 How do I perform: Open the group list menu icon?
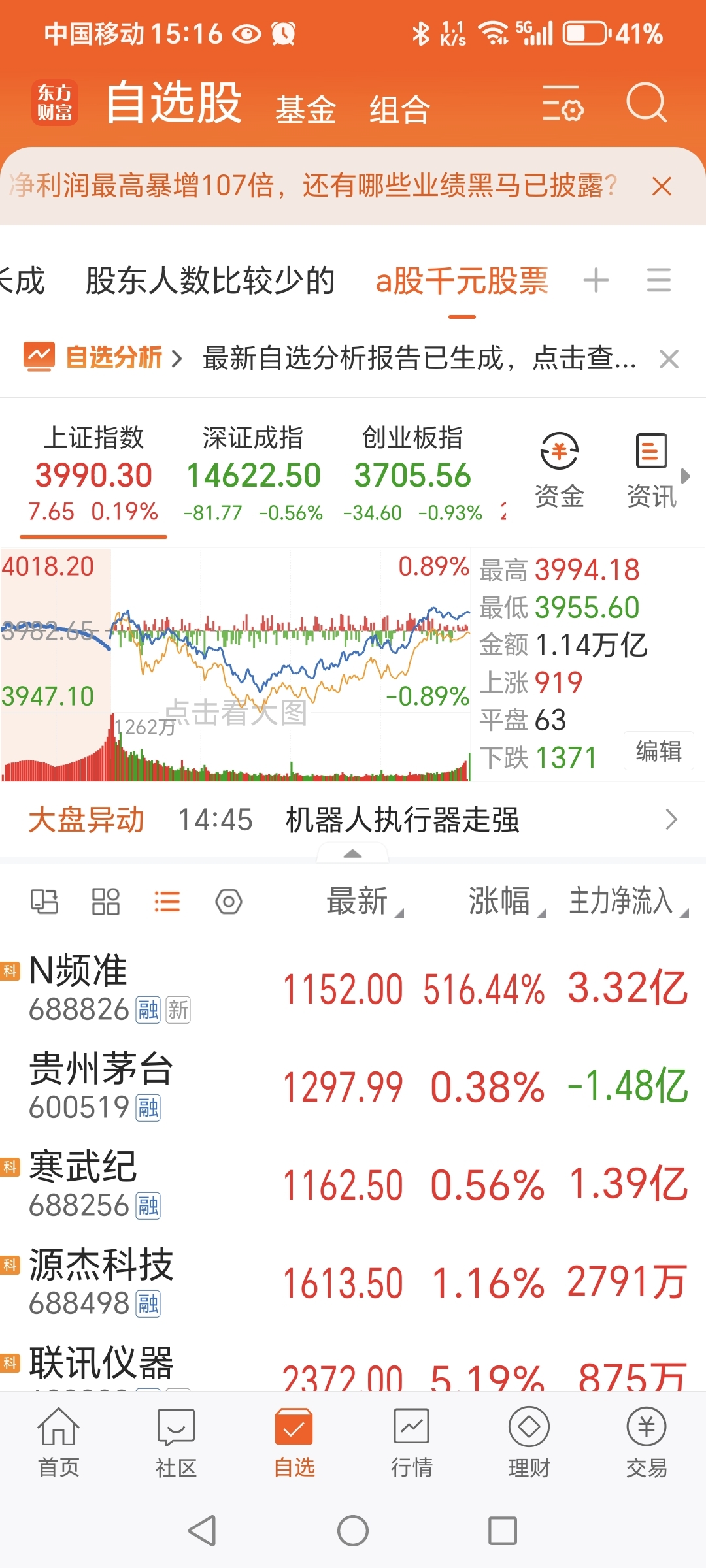click(x=658, y=281)
